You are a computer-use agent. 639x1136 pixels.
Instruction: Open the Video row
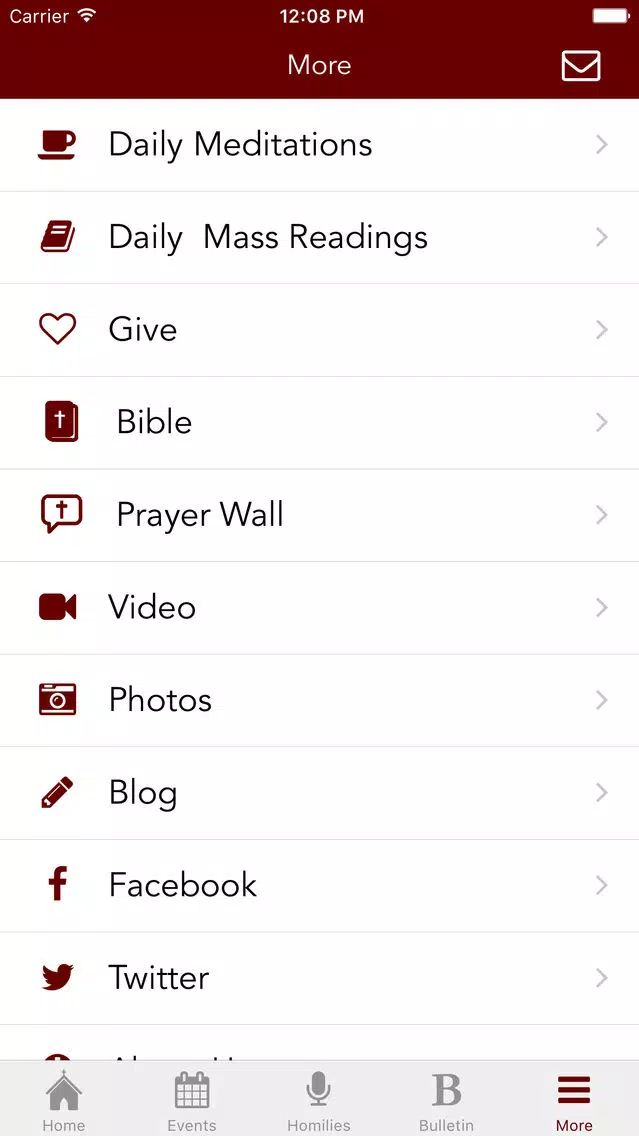coord(320,608)
